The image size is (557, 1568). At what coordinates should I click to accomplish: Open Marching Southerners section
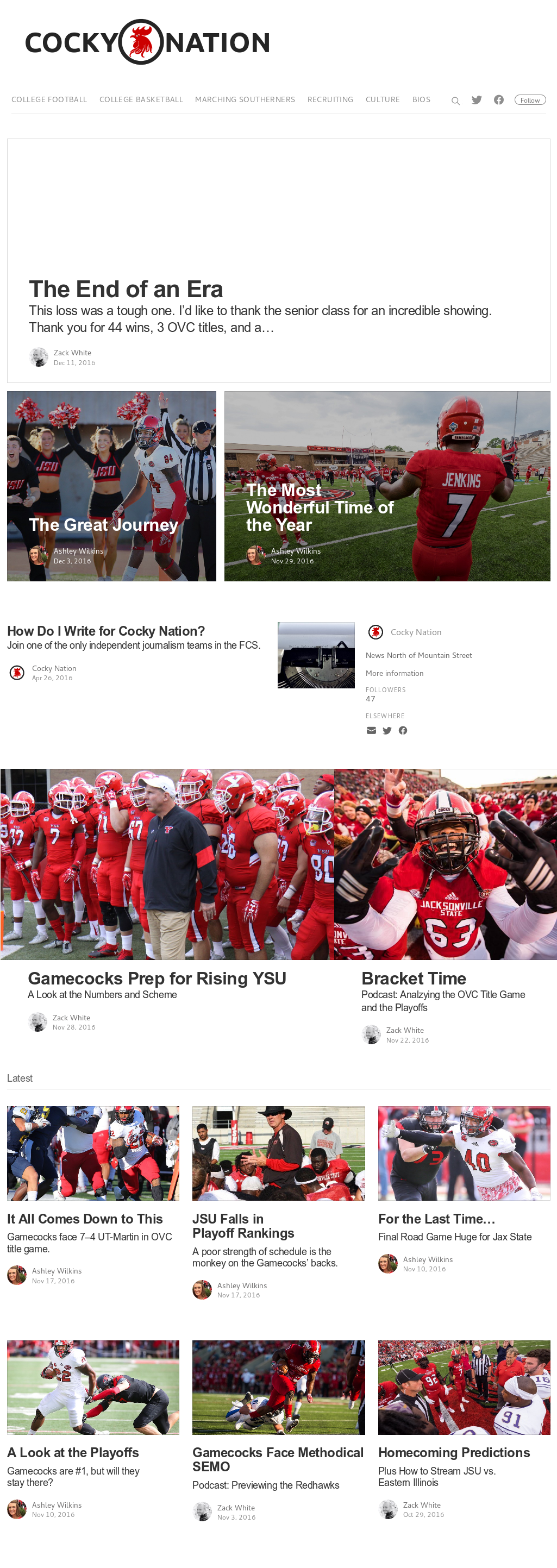(245, 100)
